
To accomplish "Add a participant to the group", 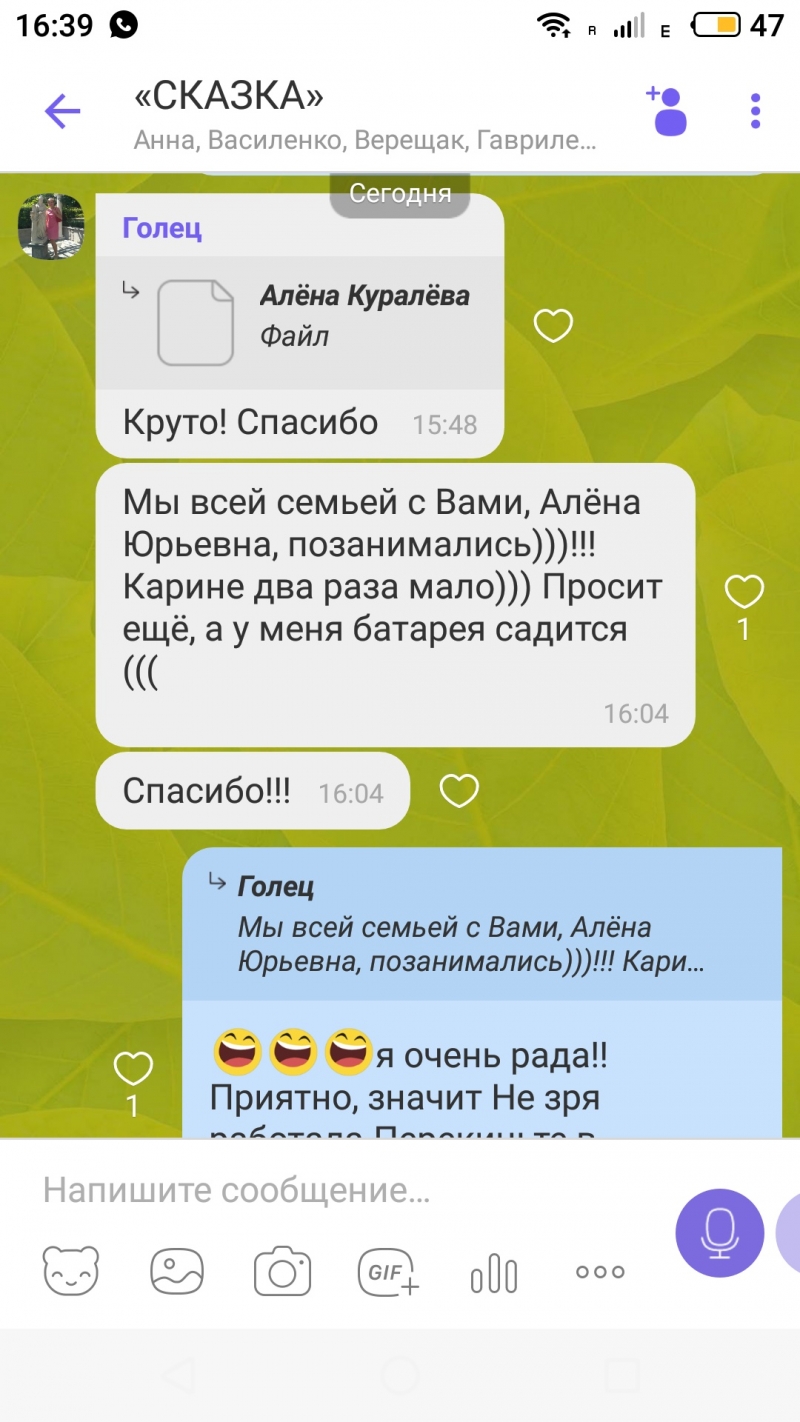I will (x=668, y=111).
